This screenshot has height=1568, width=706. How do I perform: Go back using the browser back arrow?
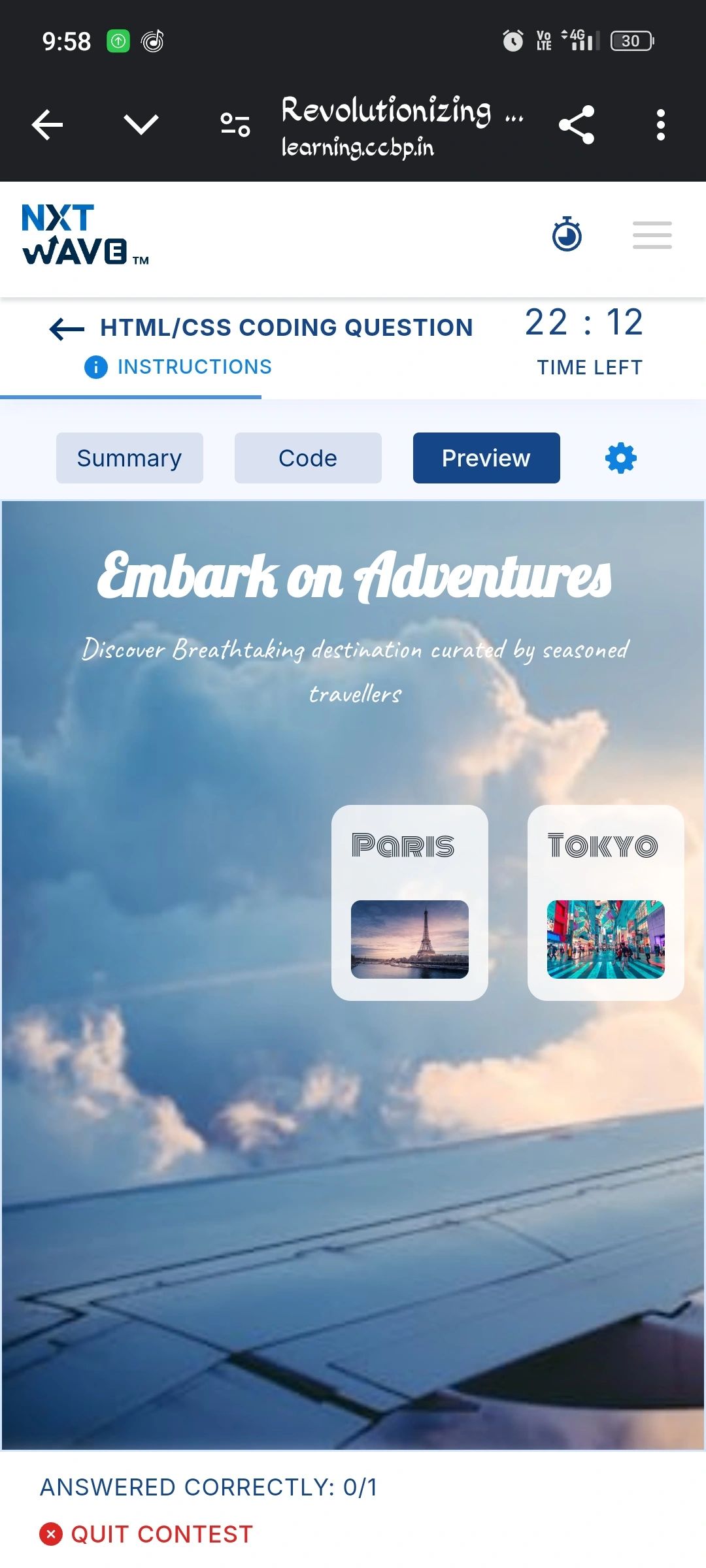coord(48,124)
